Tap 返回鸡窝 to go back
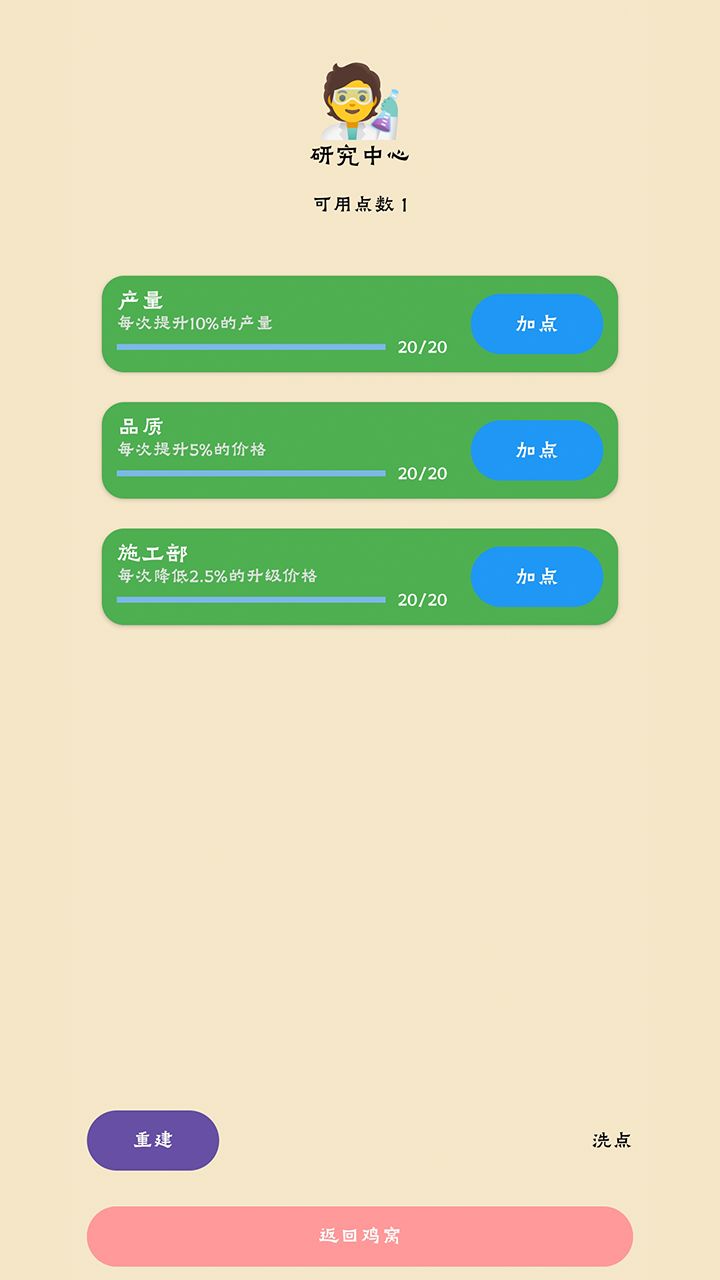The height and width of the screenshot is (1280, 720). pos(360,1236)
